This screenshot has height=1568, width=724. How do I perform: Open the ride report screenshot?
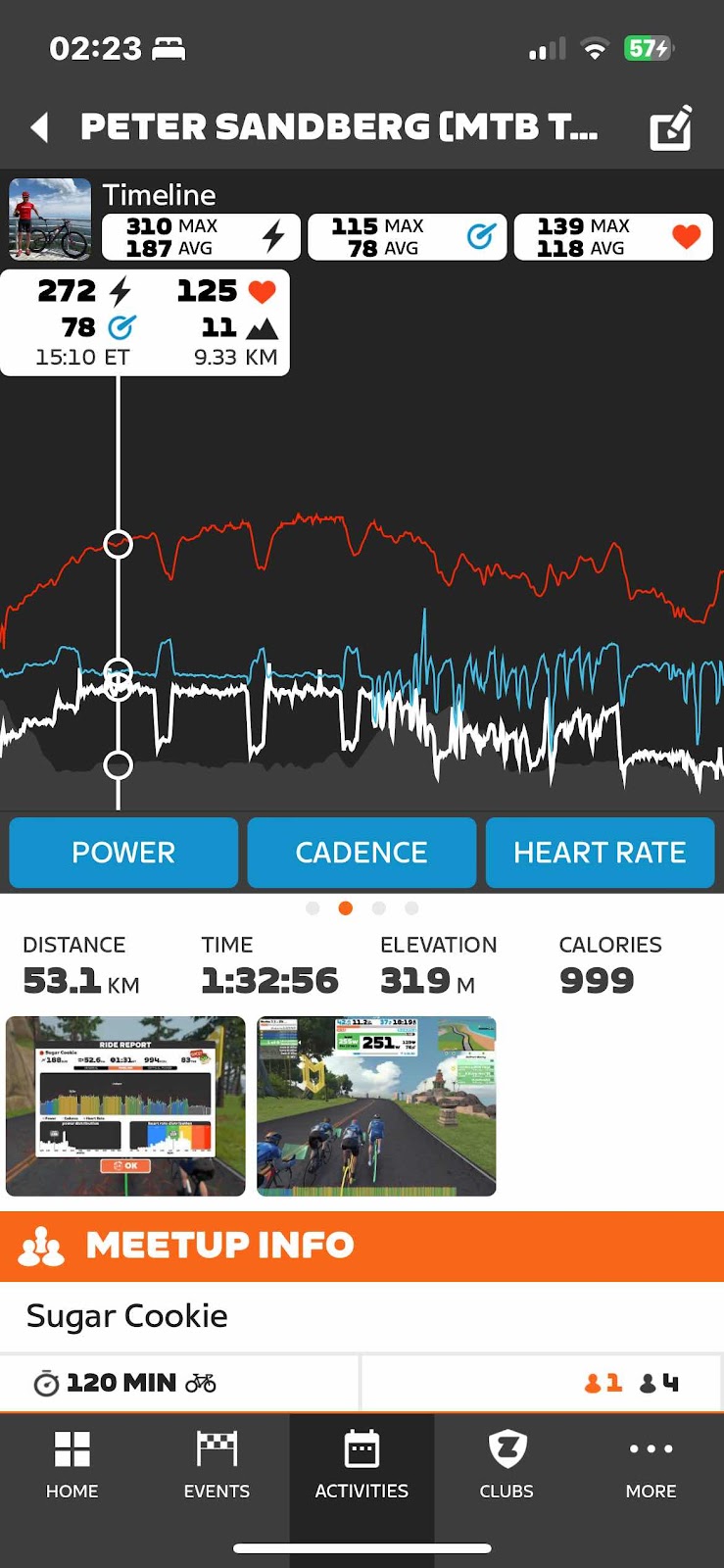tap(125, 1105)
